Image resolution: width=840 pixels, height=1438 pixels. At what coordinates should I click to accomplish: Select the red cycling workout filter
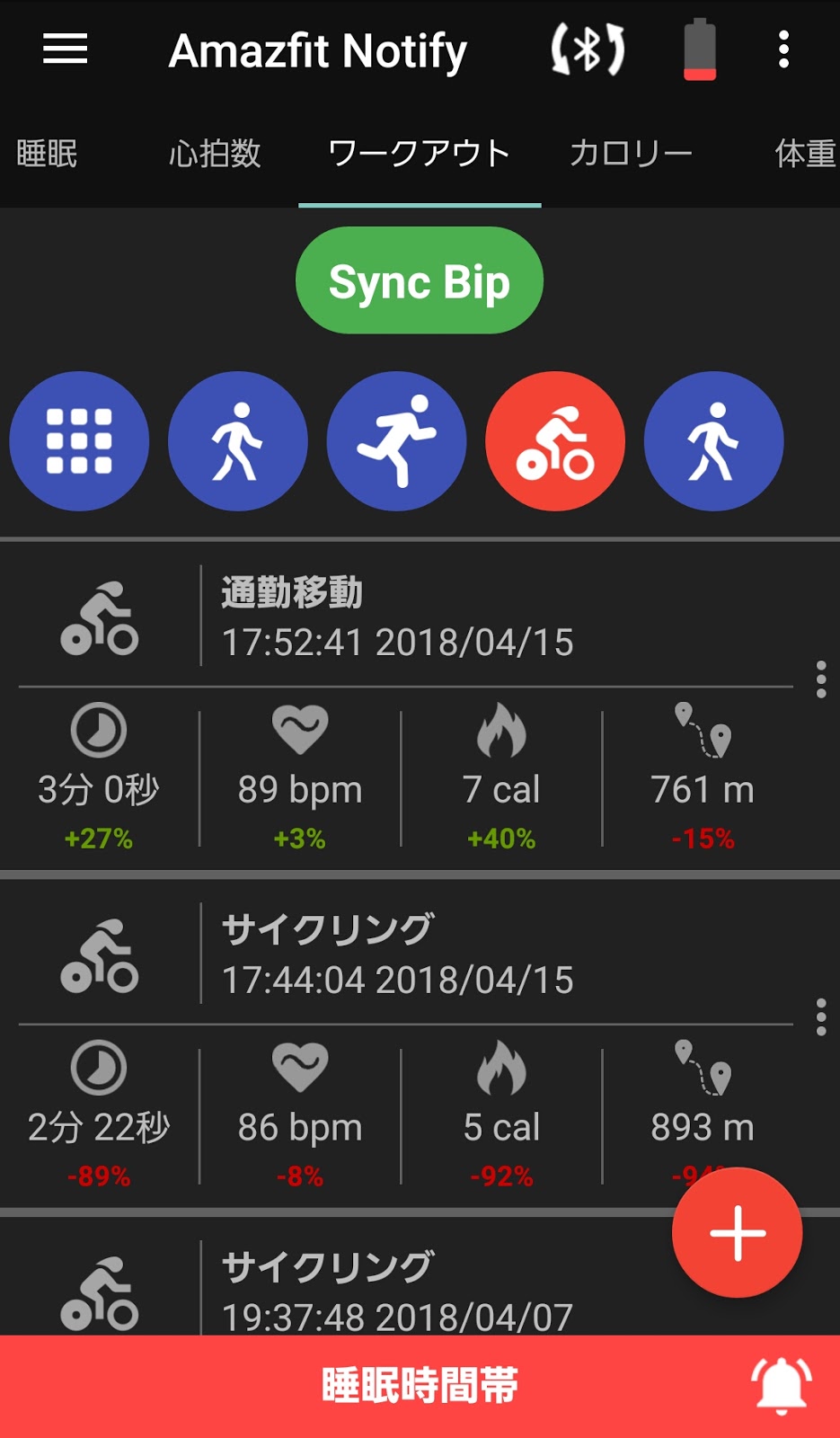click(x=555, y=441)
